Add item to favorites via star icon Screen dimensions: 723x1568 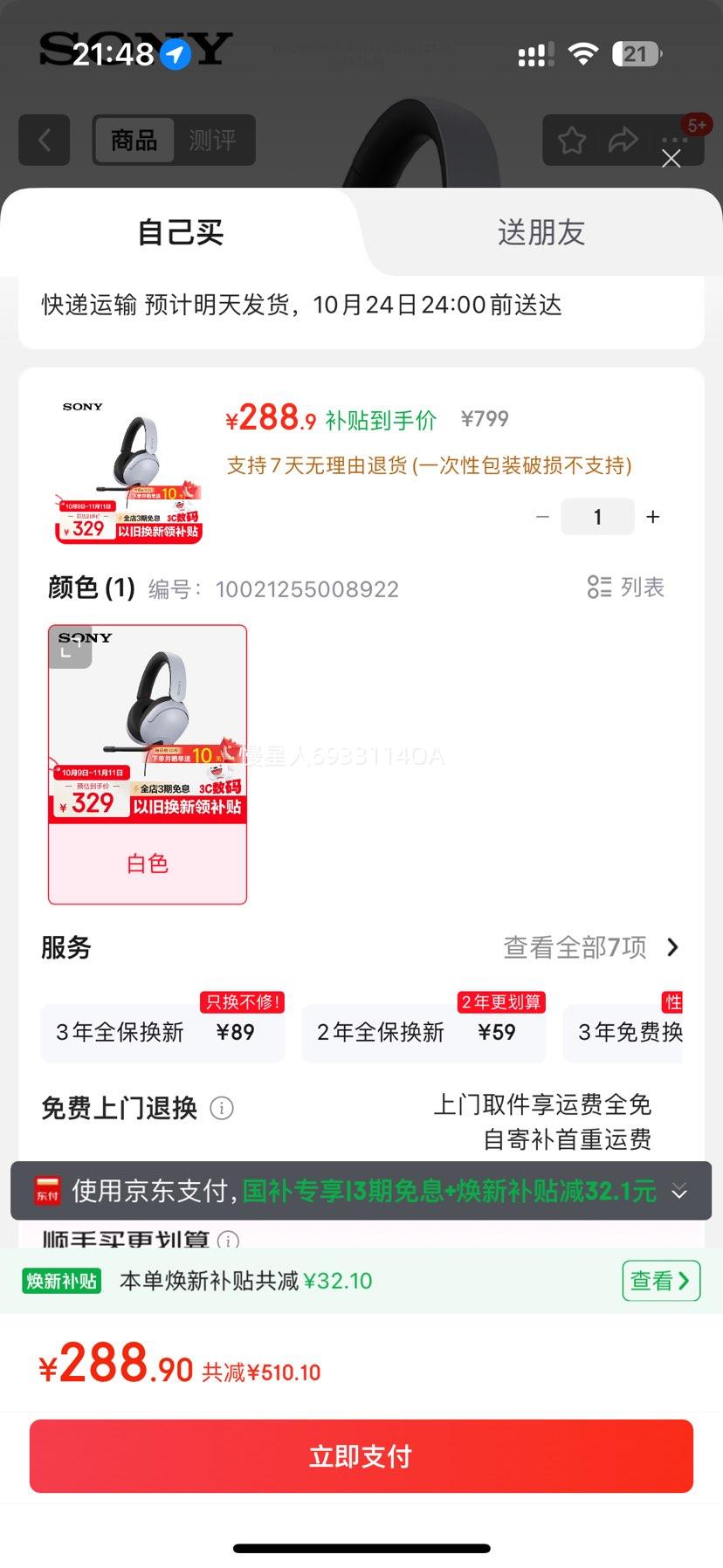coord(571,140)
